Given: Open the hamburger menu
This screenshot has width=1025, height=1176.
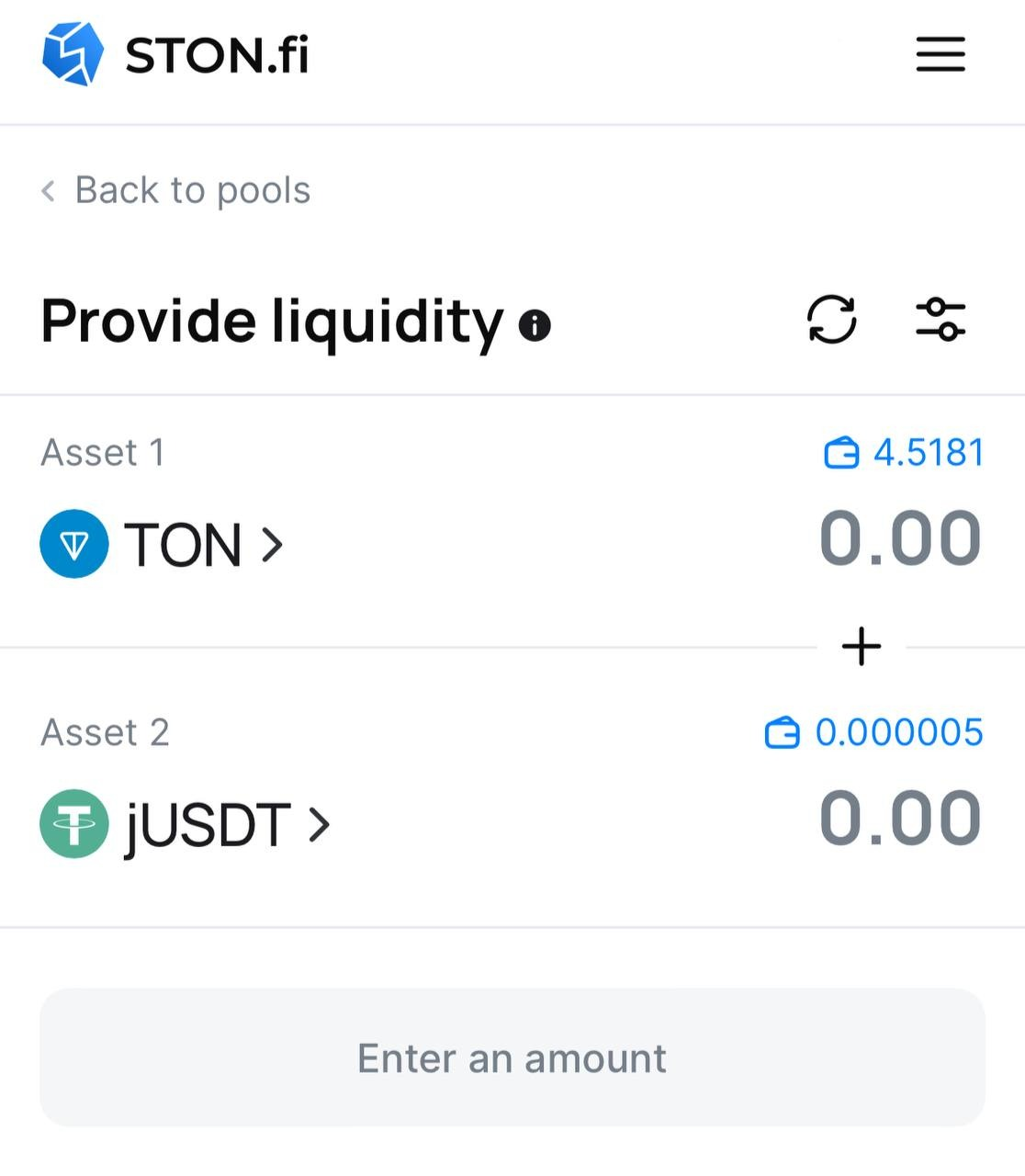Looking at the screenshot, I should pyautogui.click(x=940, y=54).
